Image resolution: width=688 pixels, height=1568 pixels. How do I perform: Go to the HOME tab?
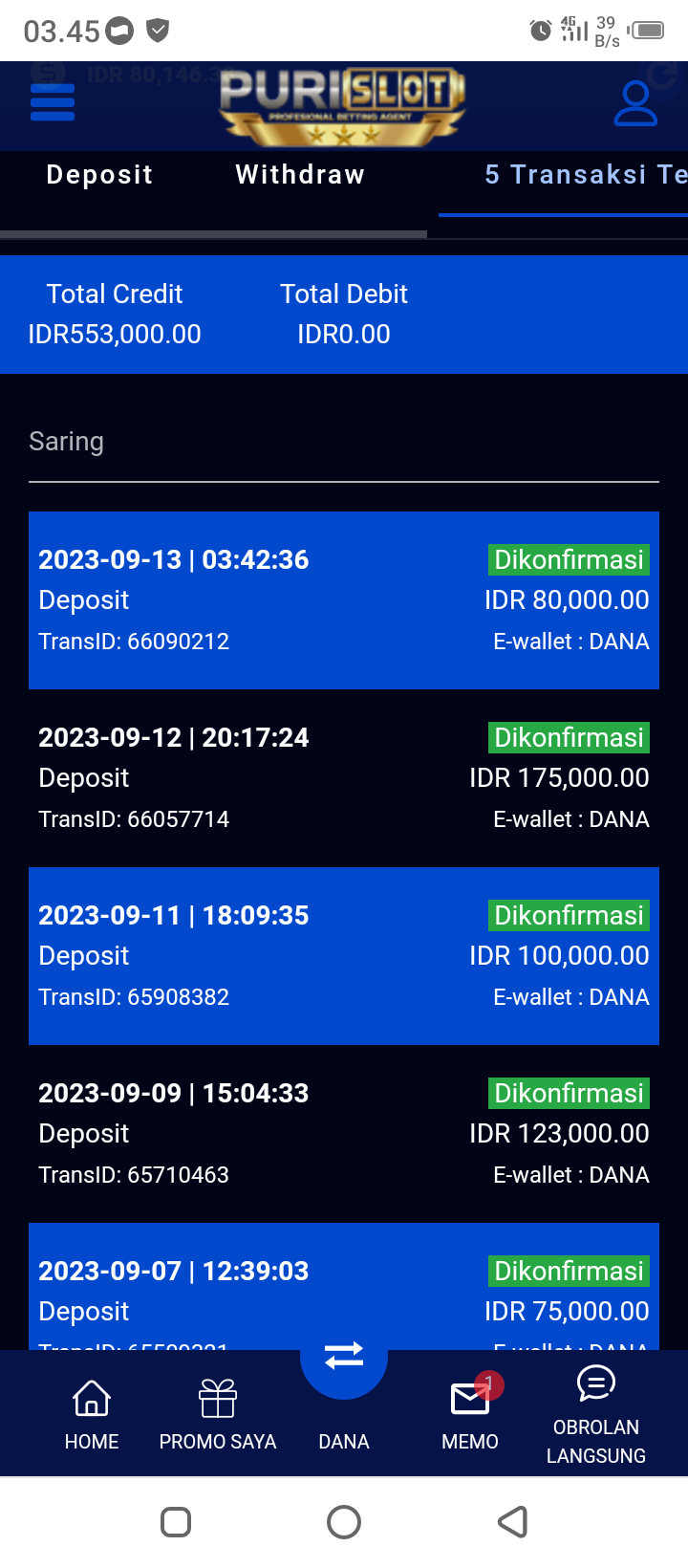tap(92, 1415)
